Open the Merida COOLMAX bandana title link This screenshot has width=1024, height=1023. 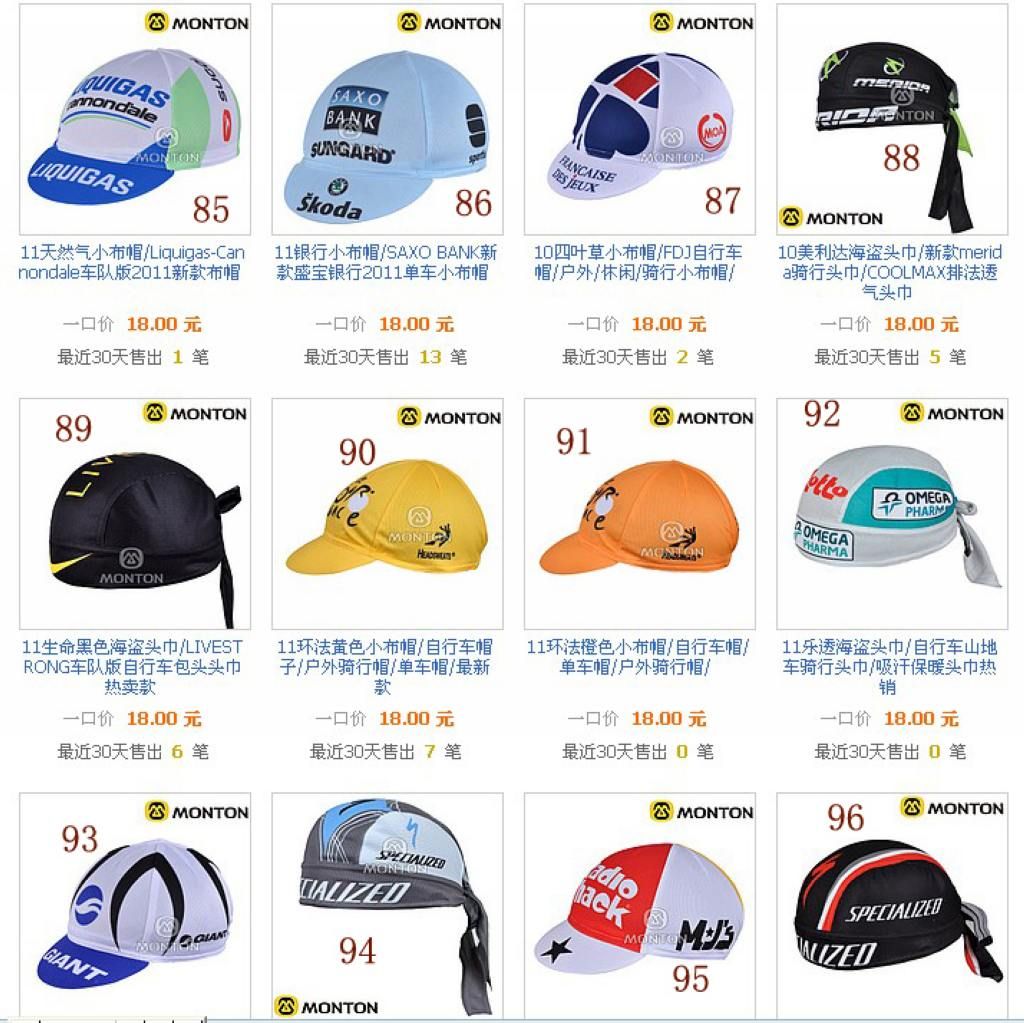(890, 272)
